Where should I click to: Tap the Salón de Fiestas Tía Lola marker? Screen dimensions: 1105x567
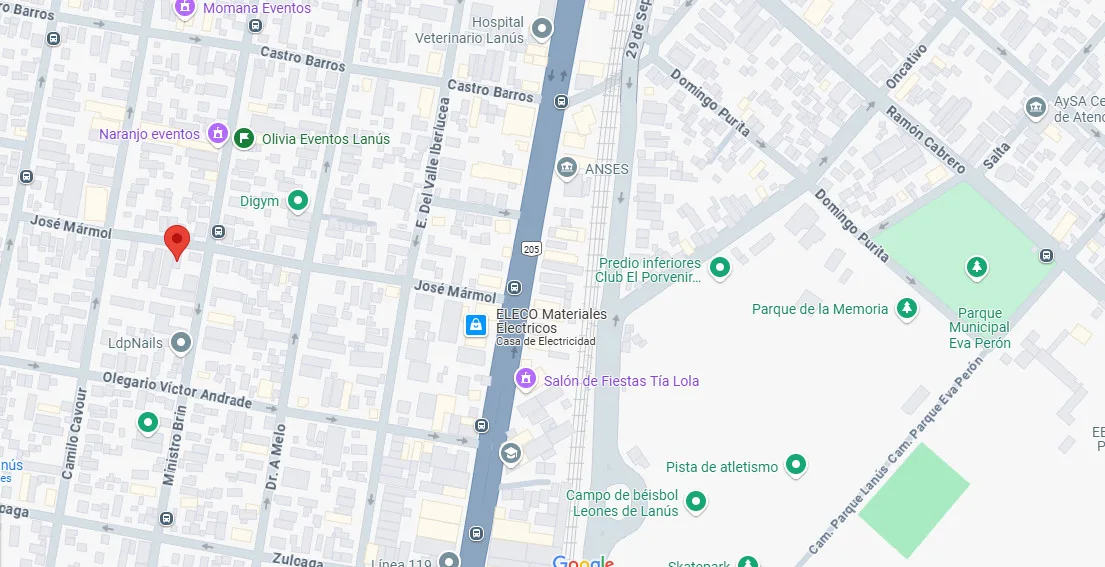tap(526, 379)
